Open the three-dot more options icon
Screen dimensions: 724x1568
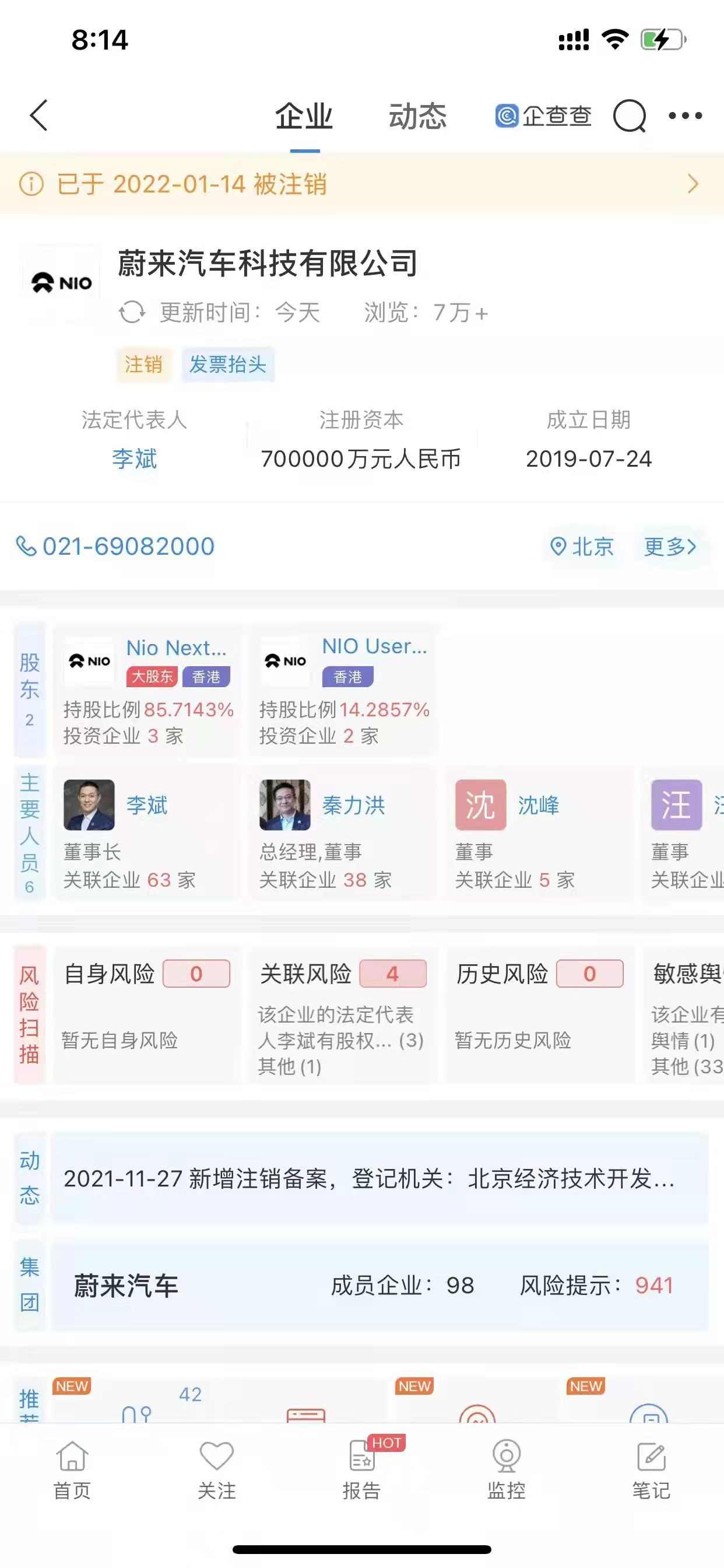684,116
